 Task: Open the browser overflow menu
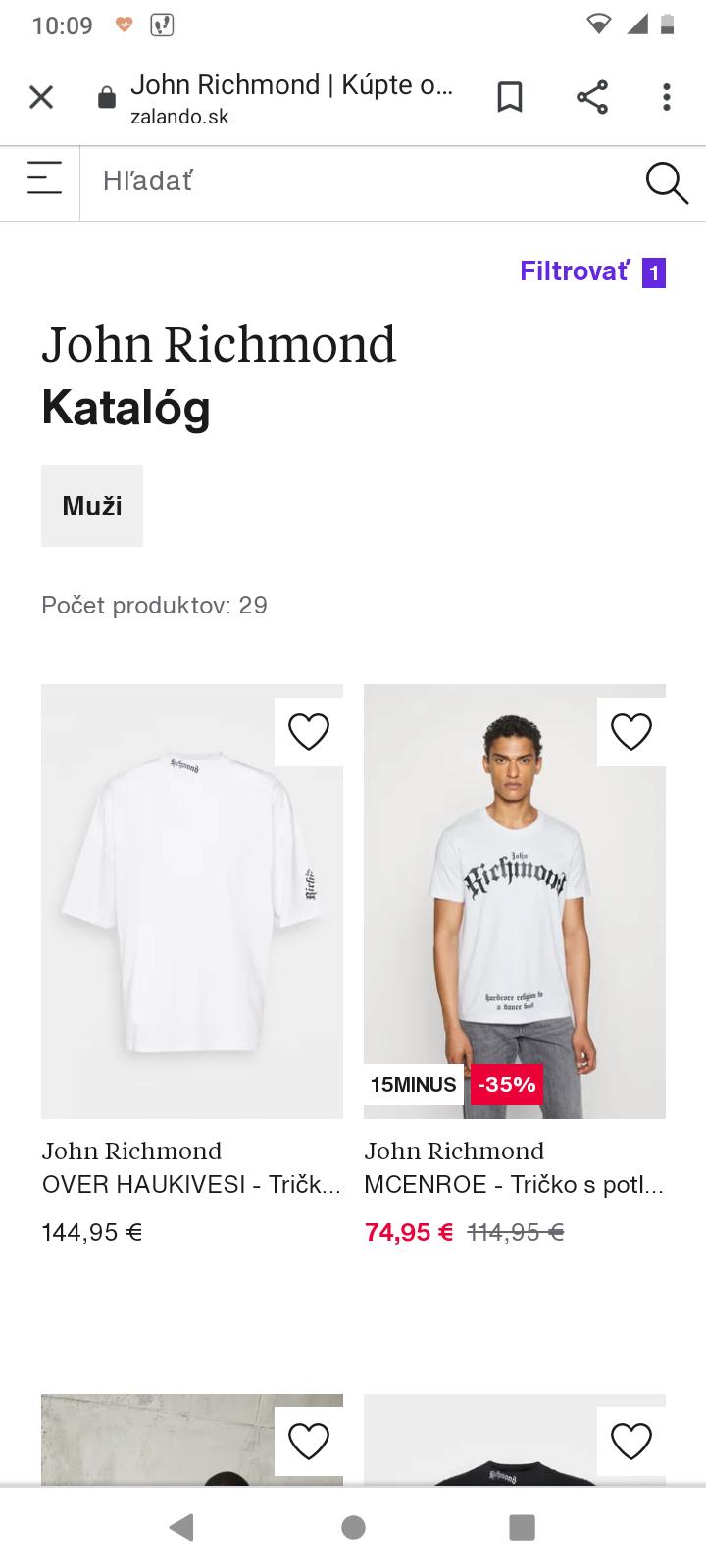pyautogui.click(x=667, y=97)
